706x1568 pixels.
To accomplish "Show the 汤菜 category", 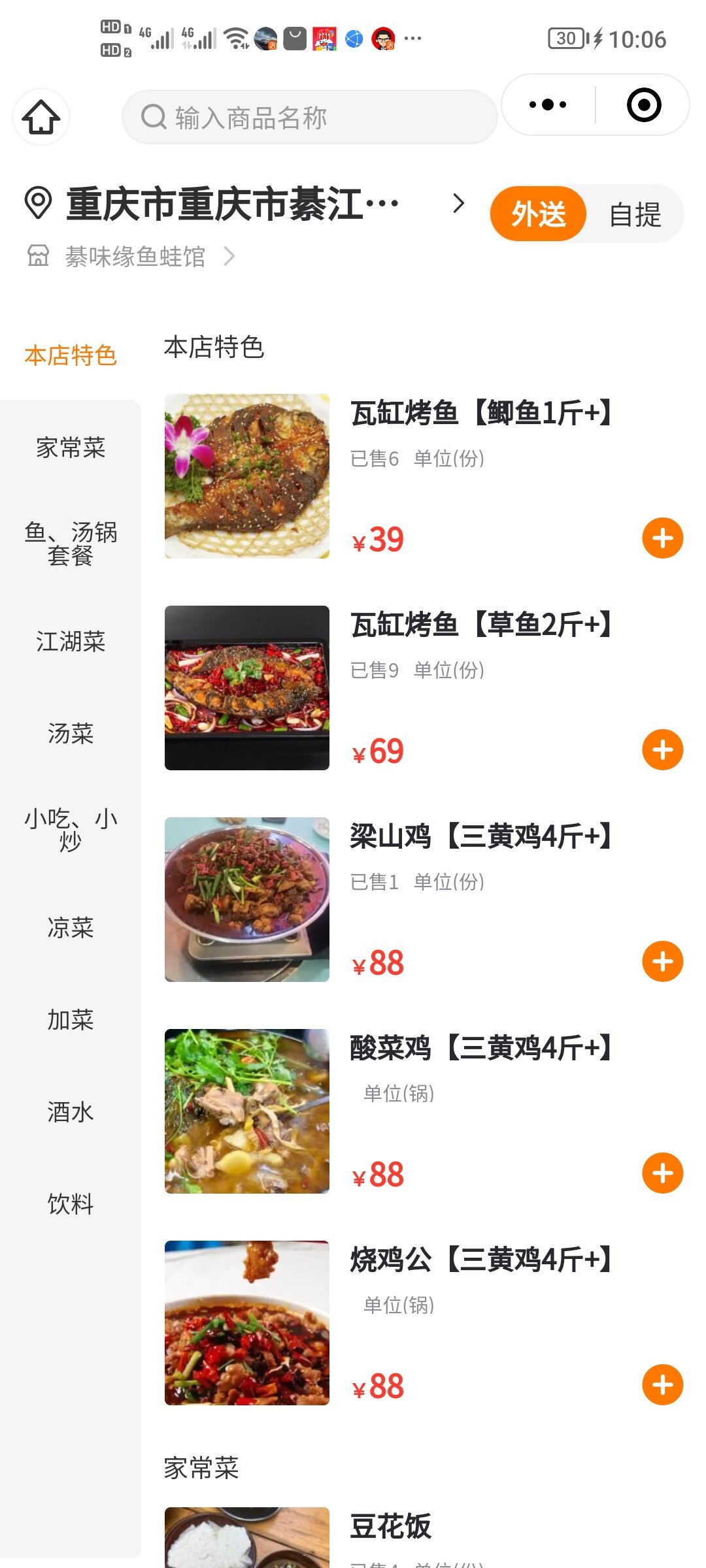I will [71, 734].
